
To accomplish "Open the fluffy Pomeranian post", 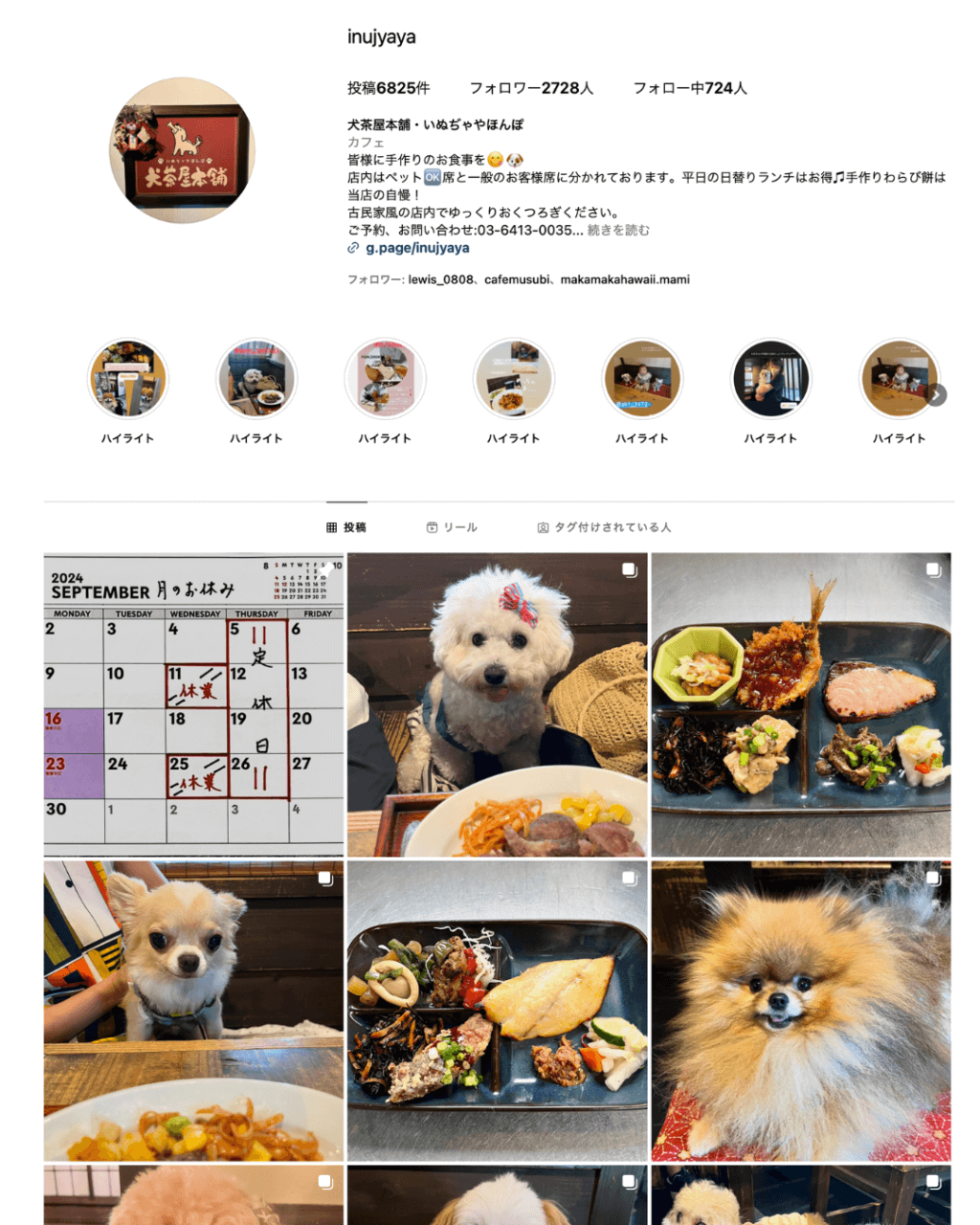I will pos(801,1011).
